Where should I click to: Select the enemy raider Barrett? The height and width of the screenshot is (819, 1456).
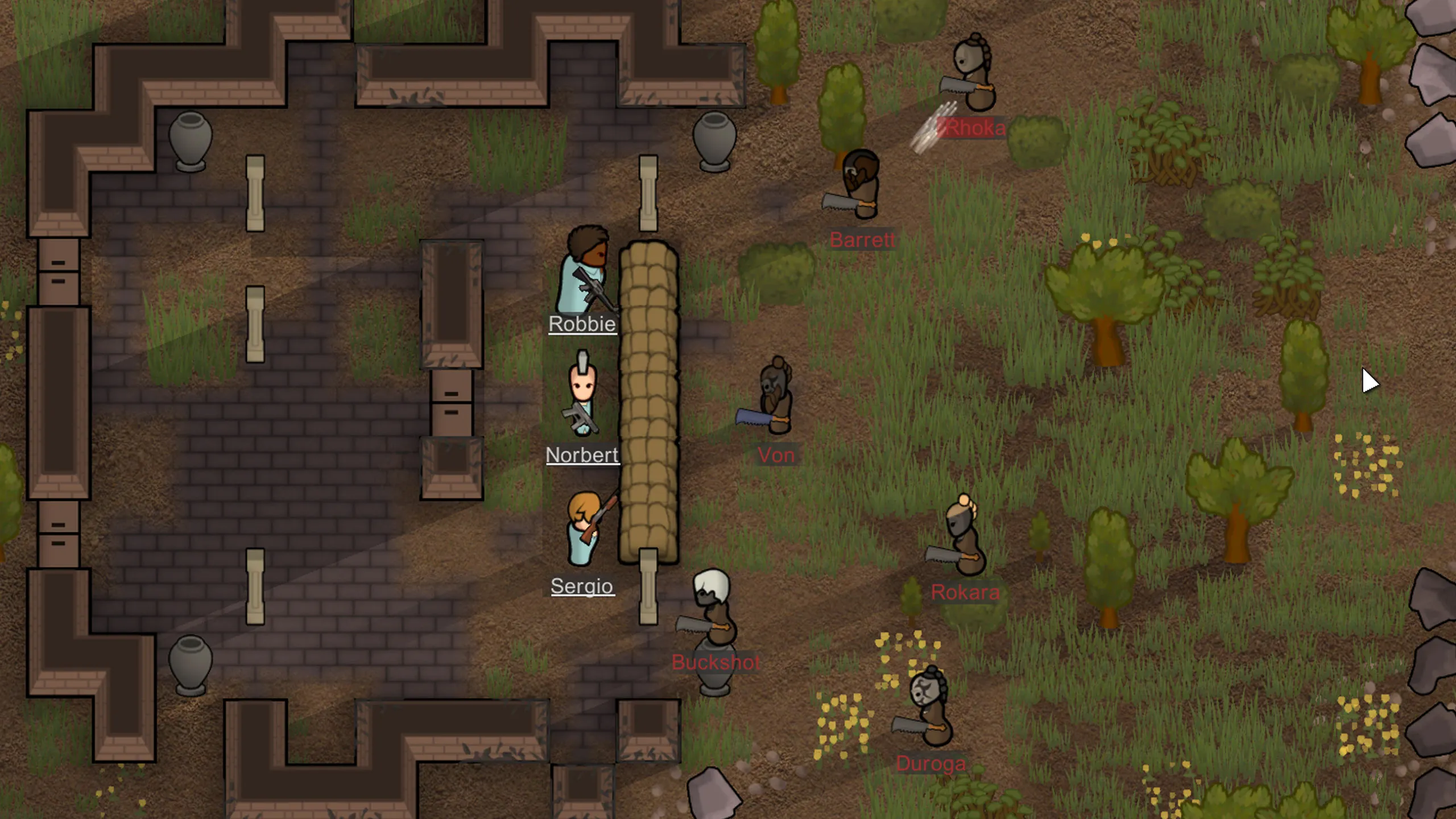861,185
